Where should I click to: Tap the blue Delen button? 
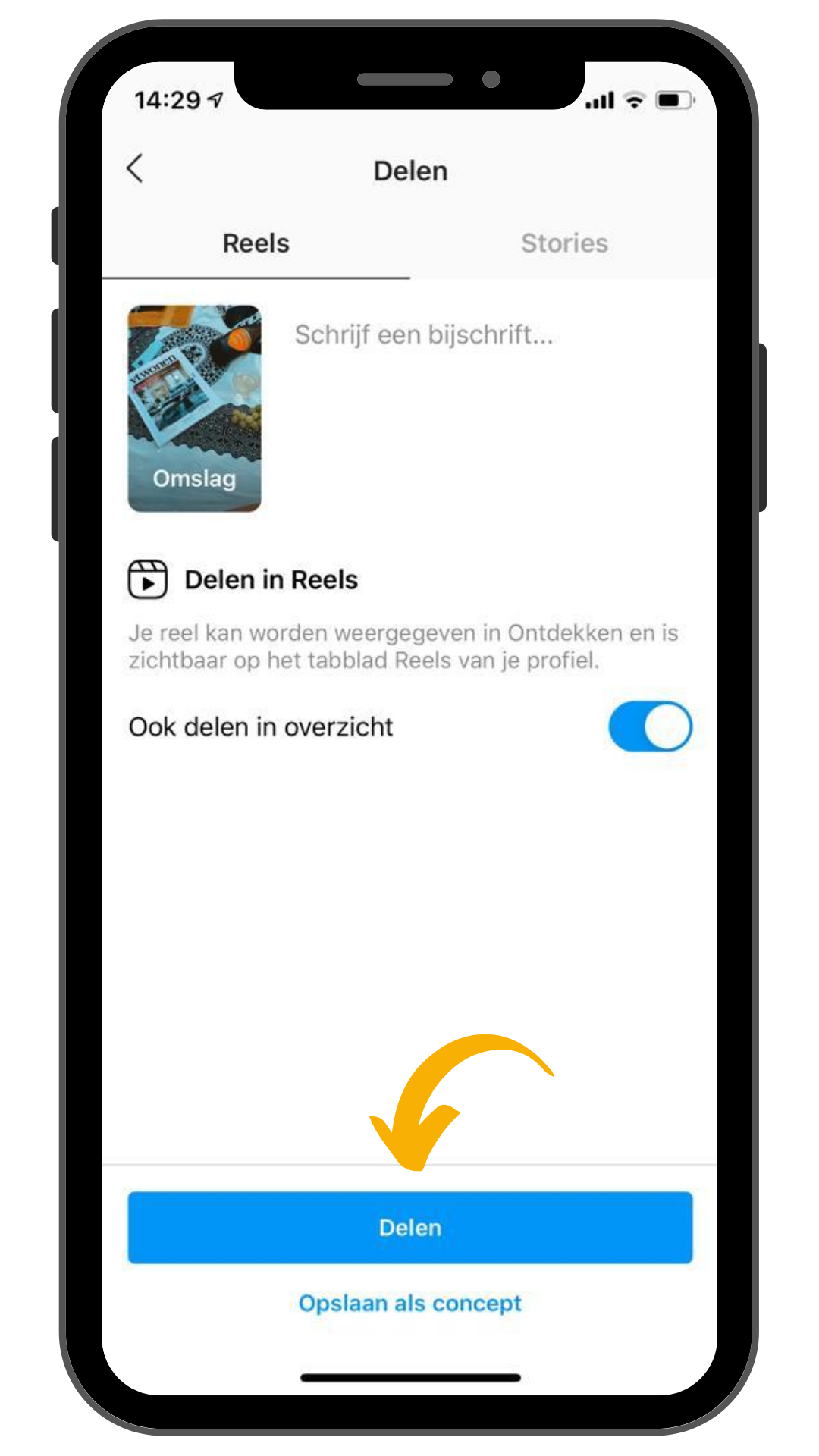409,1227
